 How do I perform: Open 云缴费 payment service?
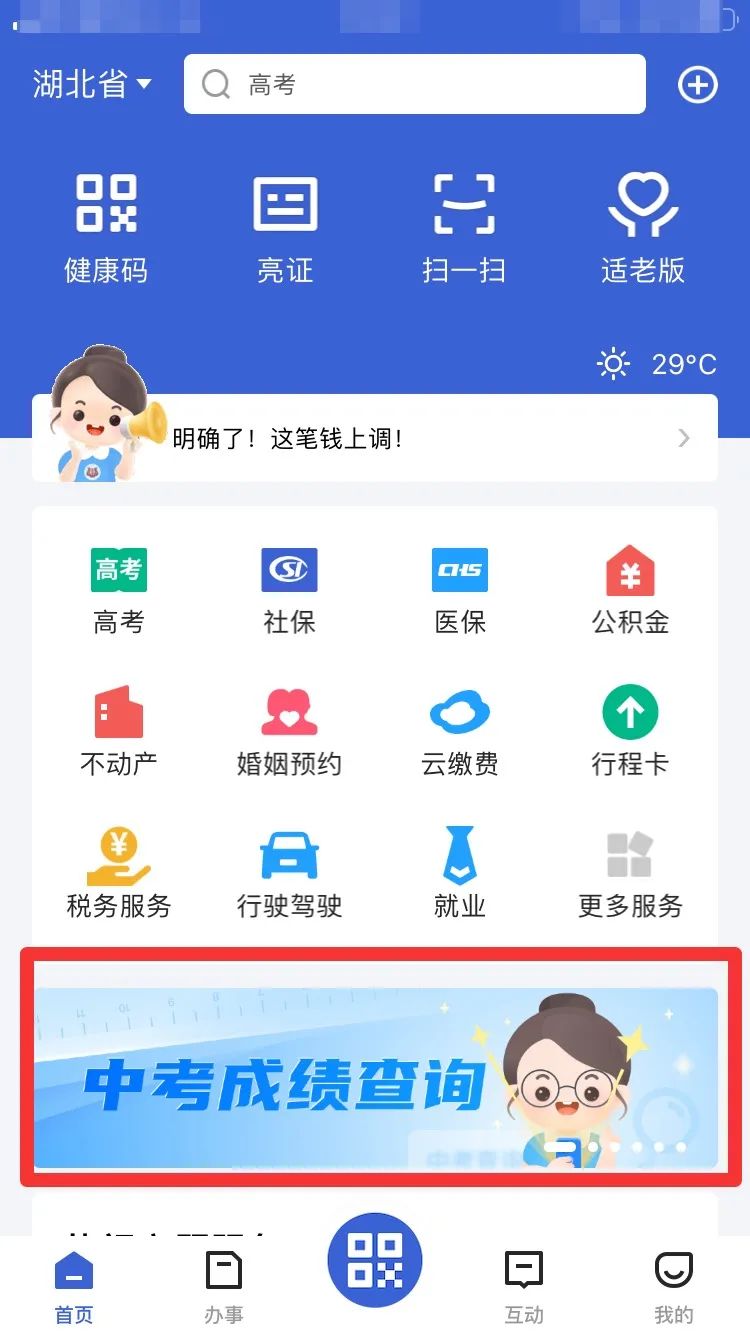(x=460, y=732)
